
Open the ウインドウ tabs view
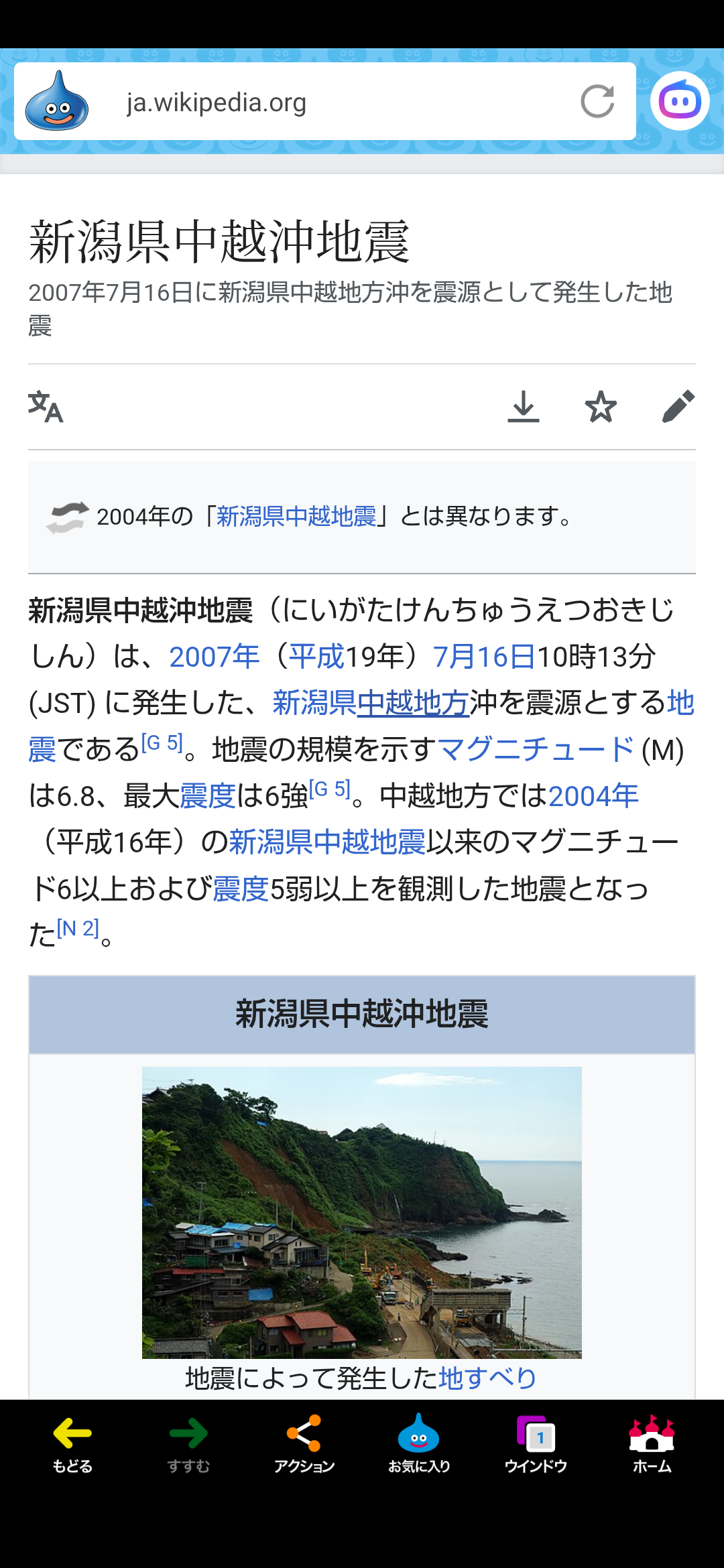pos(536,1444)
